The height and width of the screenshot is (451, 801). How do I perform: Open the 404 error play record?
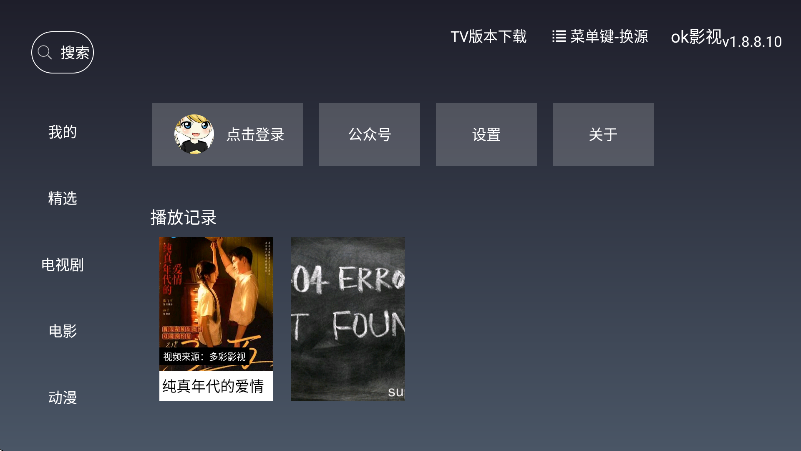click(x=347, y=318)
